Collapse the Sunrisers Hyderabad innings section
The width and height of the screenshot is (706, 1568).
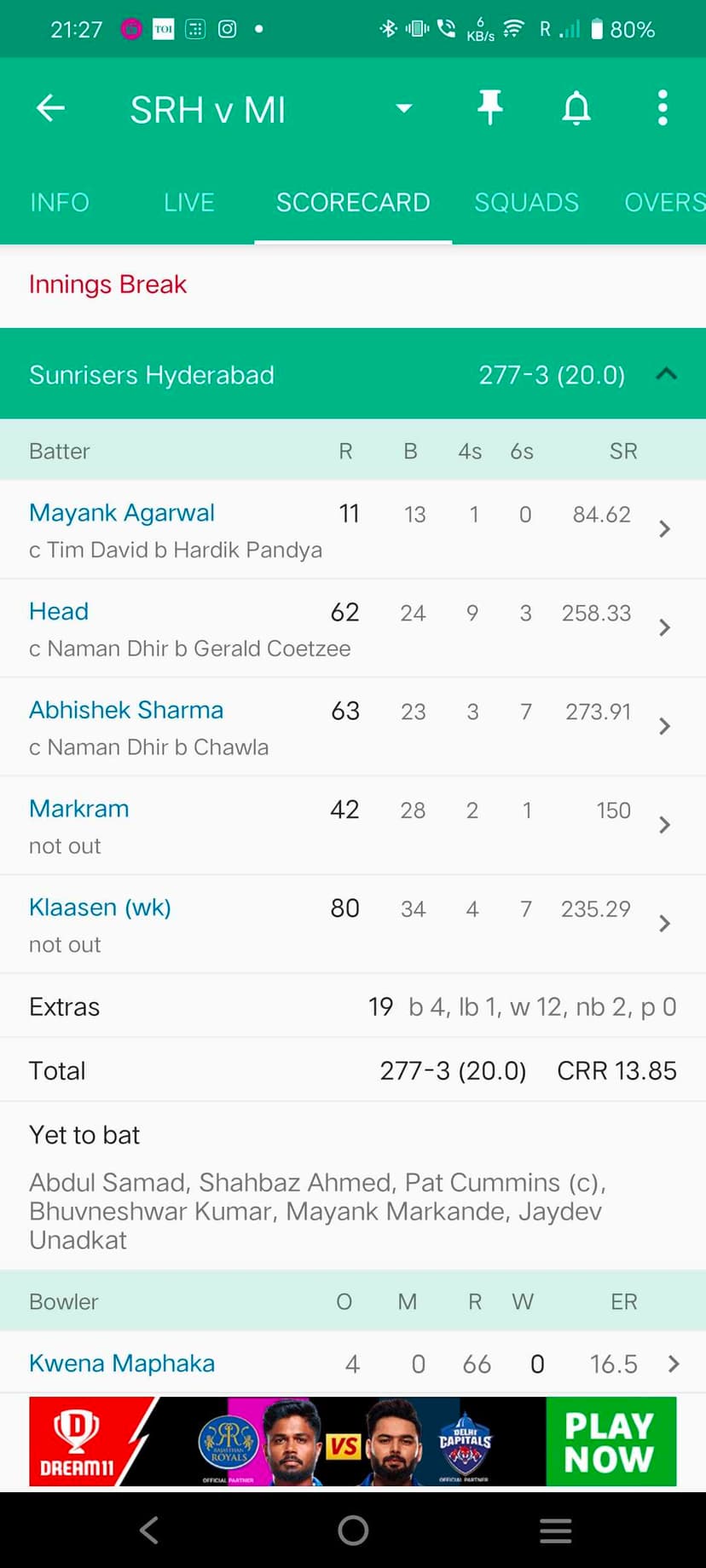tap(666, 374)
